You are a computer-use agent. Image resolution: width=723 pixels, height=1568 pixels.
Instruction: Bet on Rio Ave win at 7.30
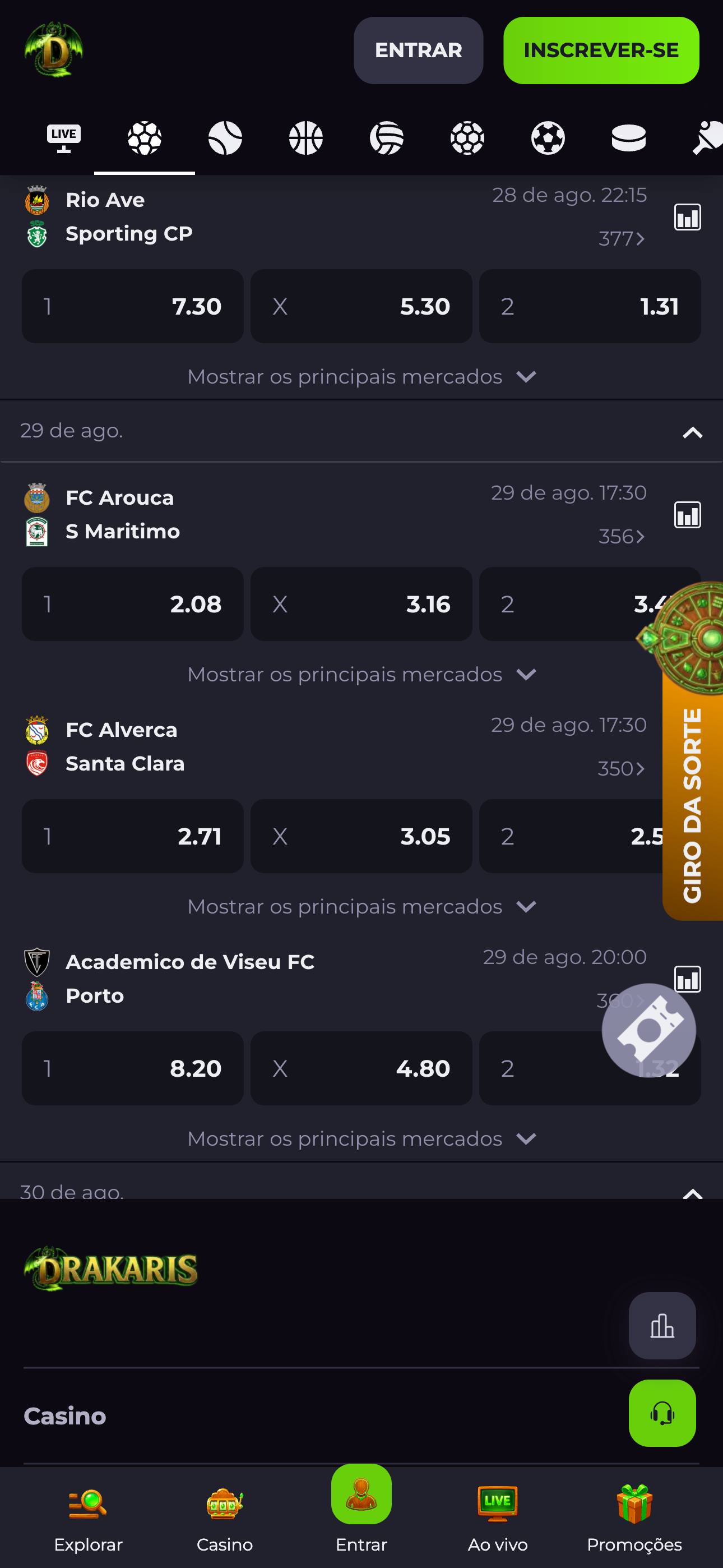[x=133, y=306]
